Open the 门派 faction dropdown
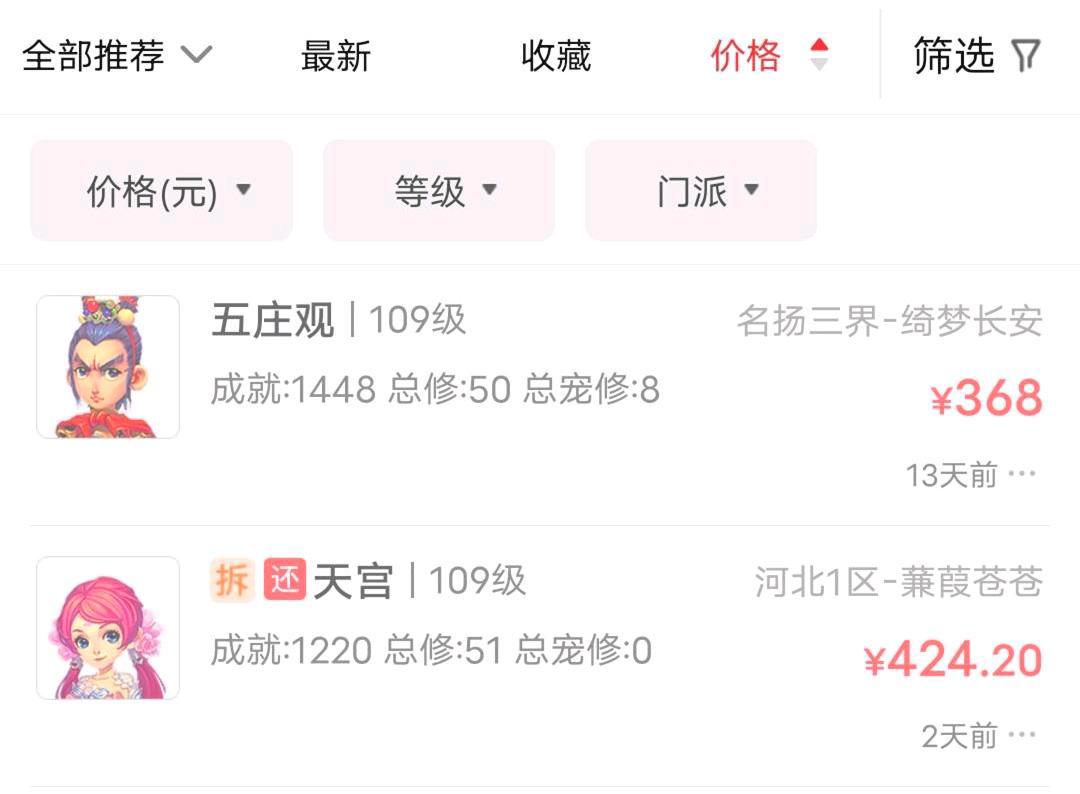This screenshot has height=794, width=1080. (701, 190)
